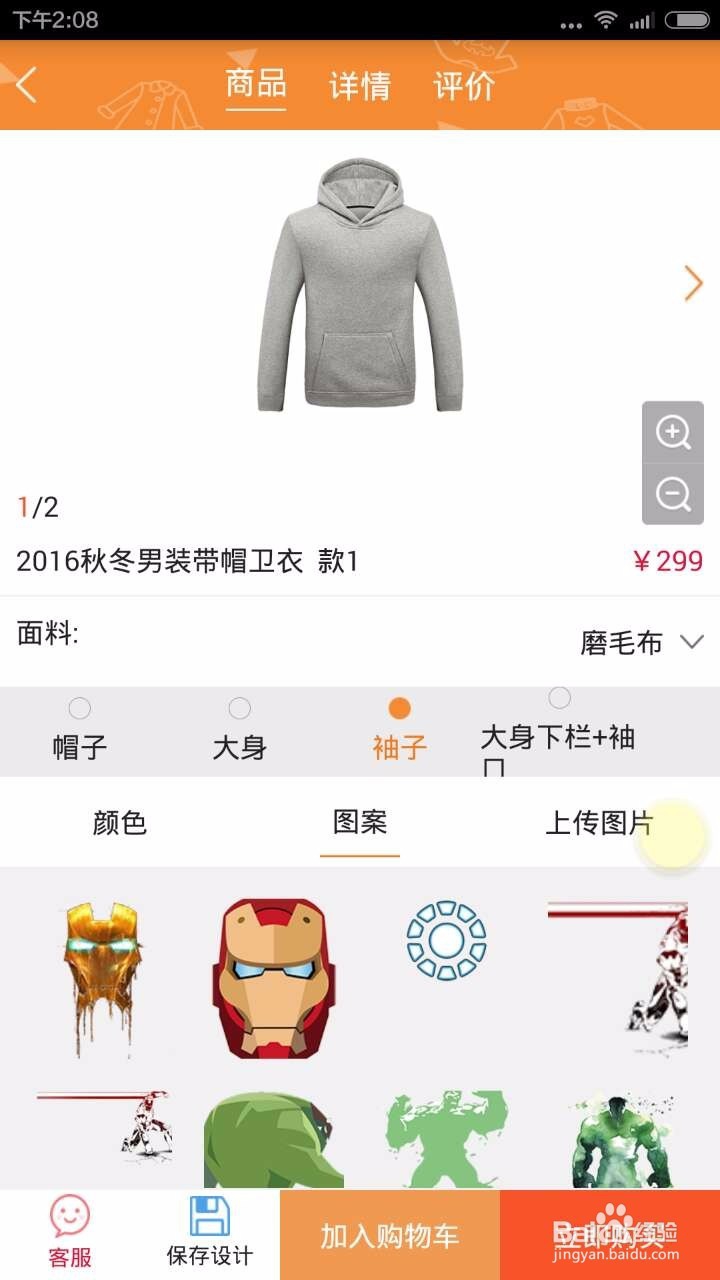
Task: Open the 颜色 color selection panel
Action: (x=119, y=823)
